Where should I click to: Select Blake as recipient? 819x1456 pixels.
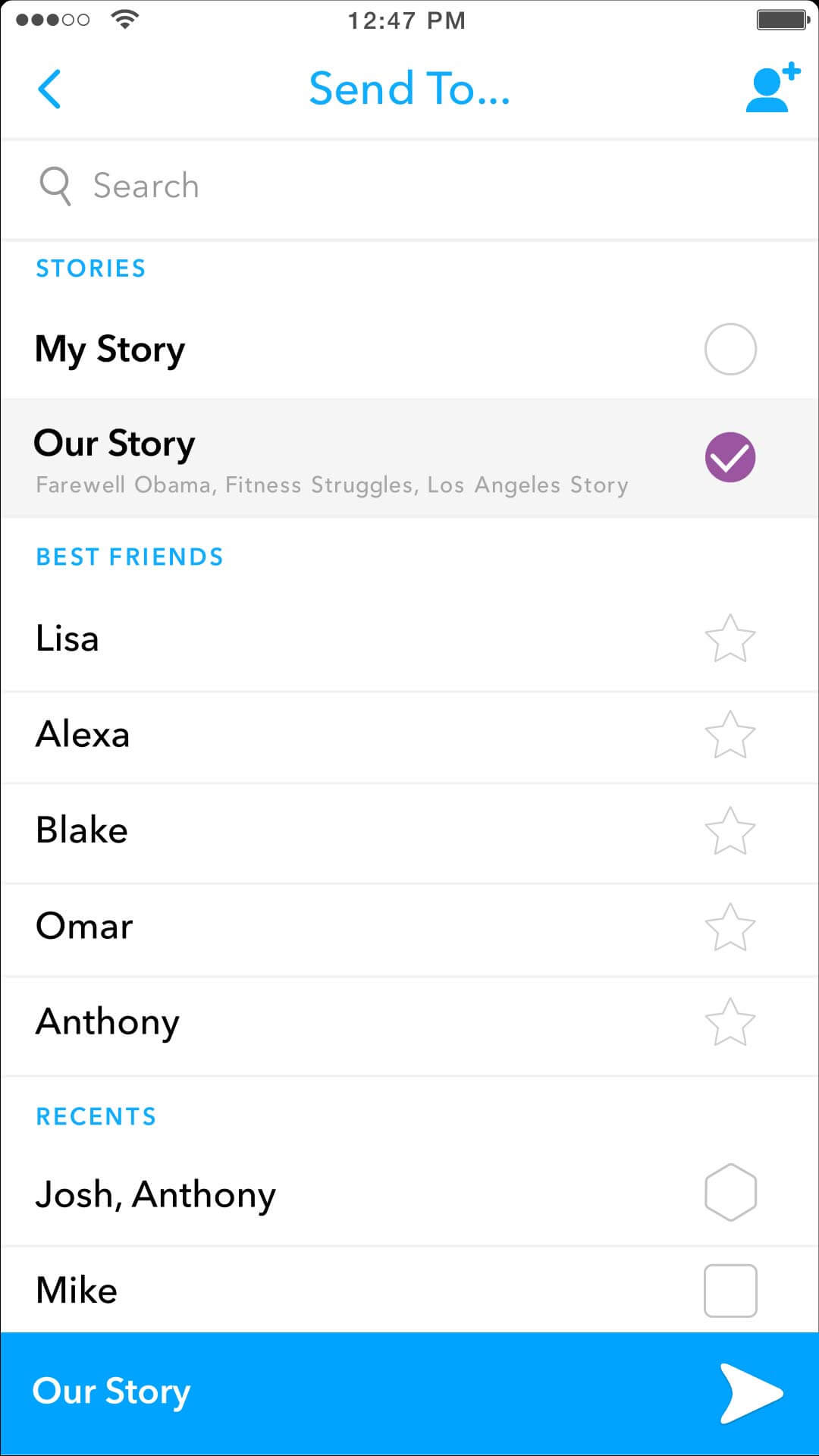(409, 832)
